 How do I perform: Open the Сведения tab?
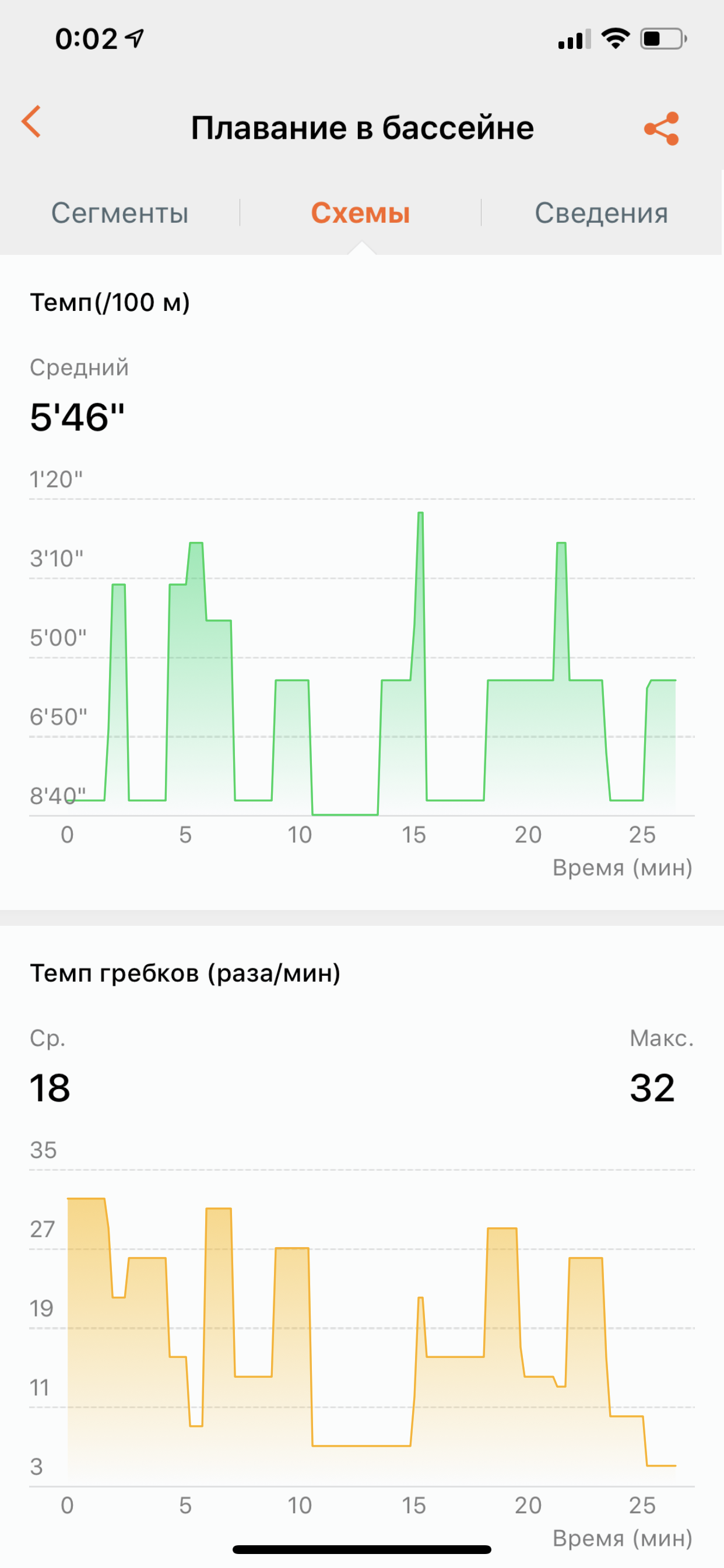click(601, 213)
